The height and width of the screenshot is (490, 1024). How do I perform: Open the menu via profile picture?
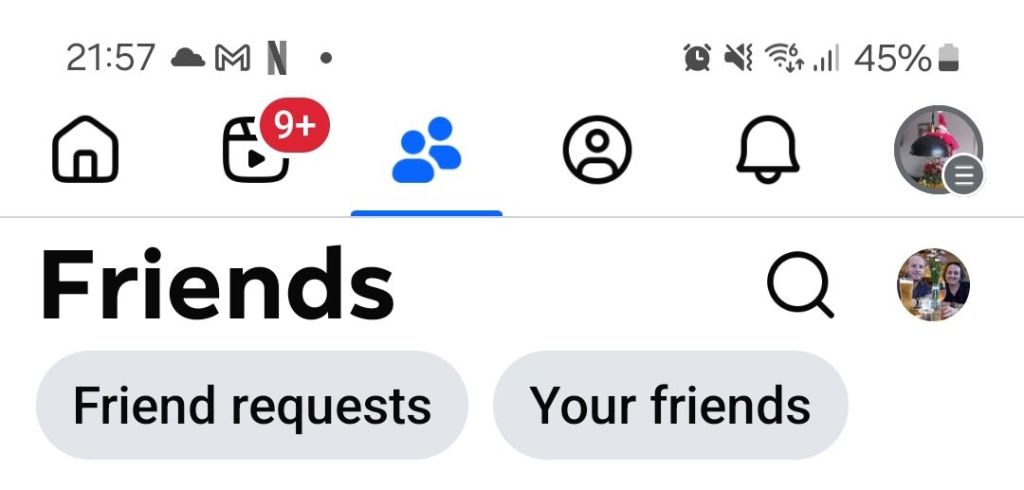click(937, 150)
